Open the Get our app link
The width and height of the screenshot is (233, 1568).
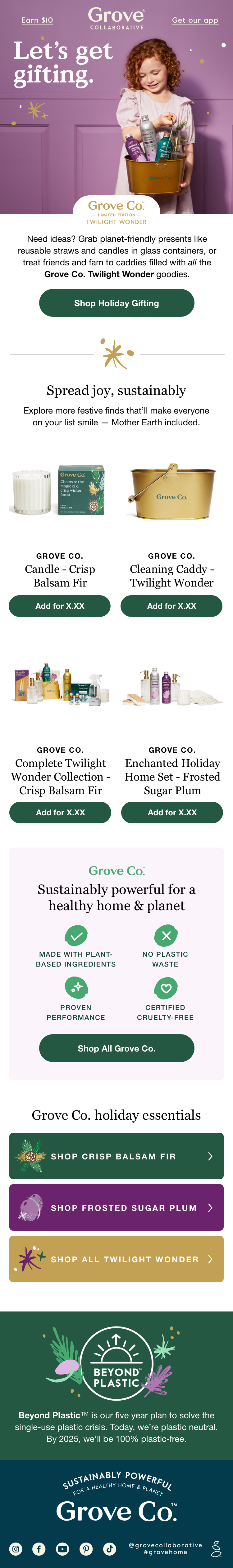coord(194,20)
